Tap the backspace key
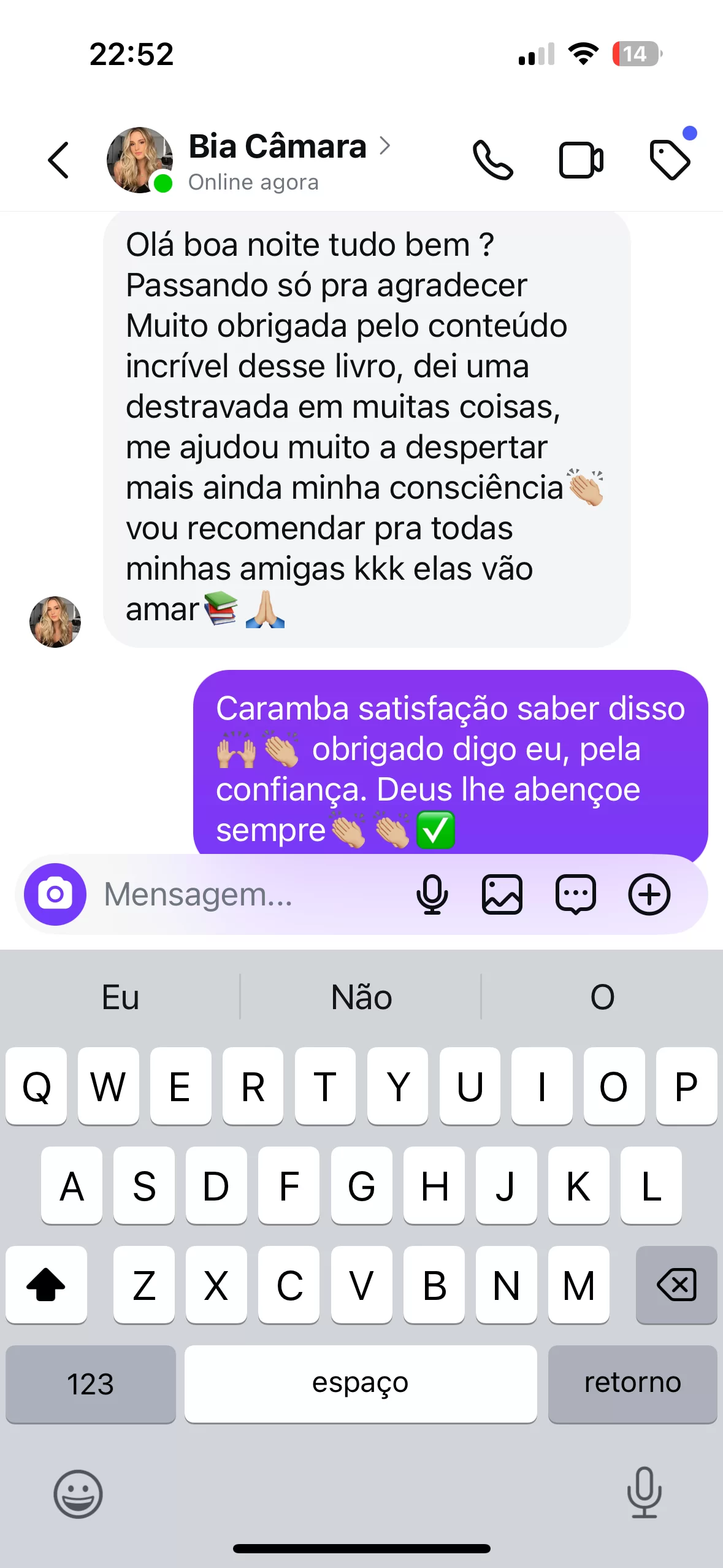The width and height of the screenshot is (723, 1568). (x=676, y=1285)
